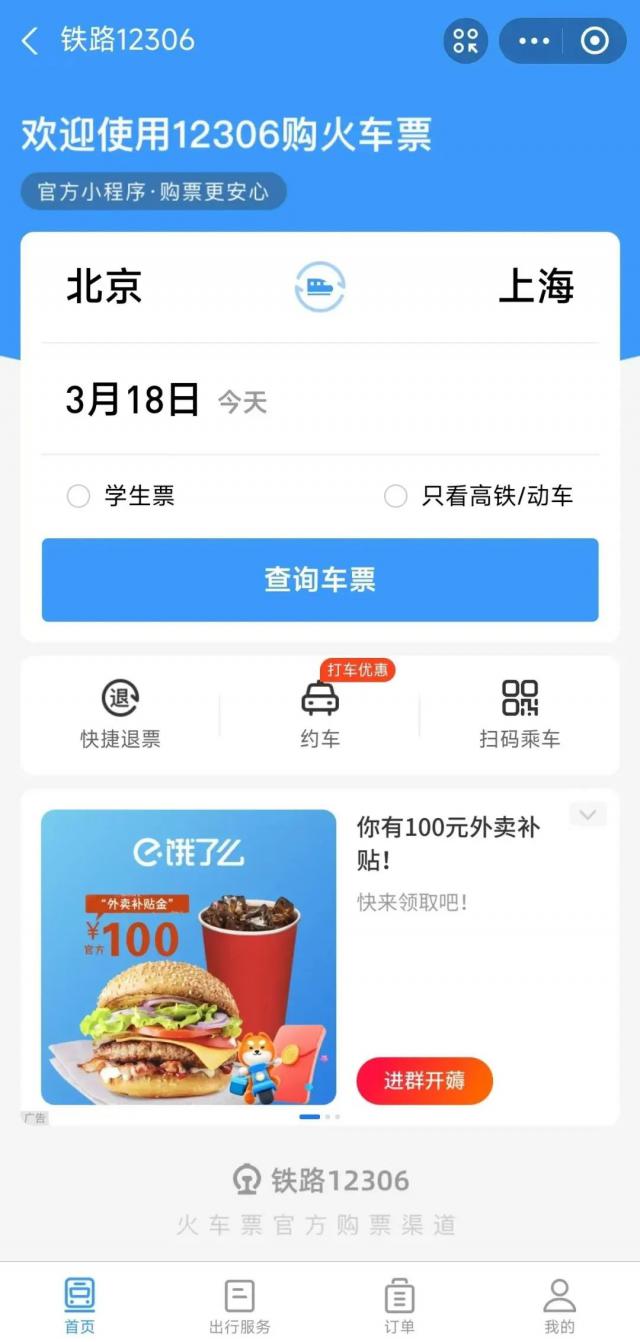640x1342 pixels.
Task: Switch to the 出行服务 tab
Action: click(240, 1305)
